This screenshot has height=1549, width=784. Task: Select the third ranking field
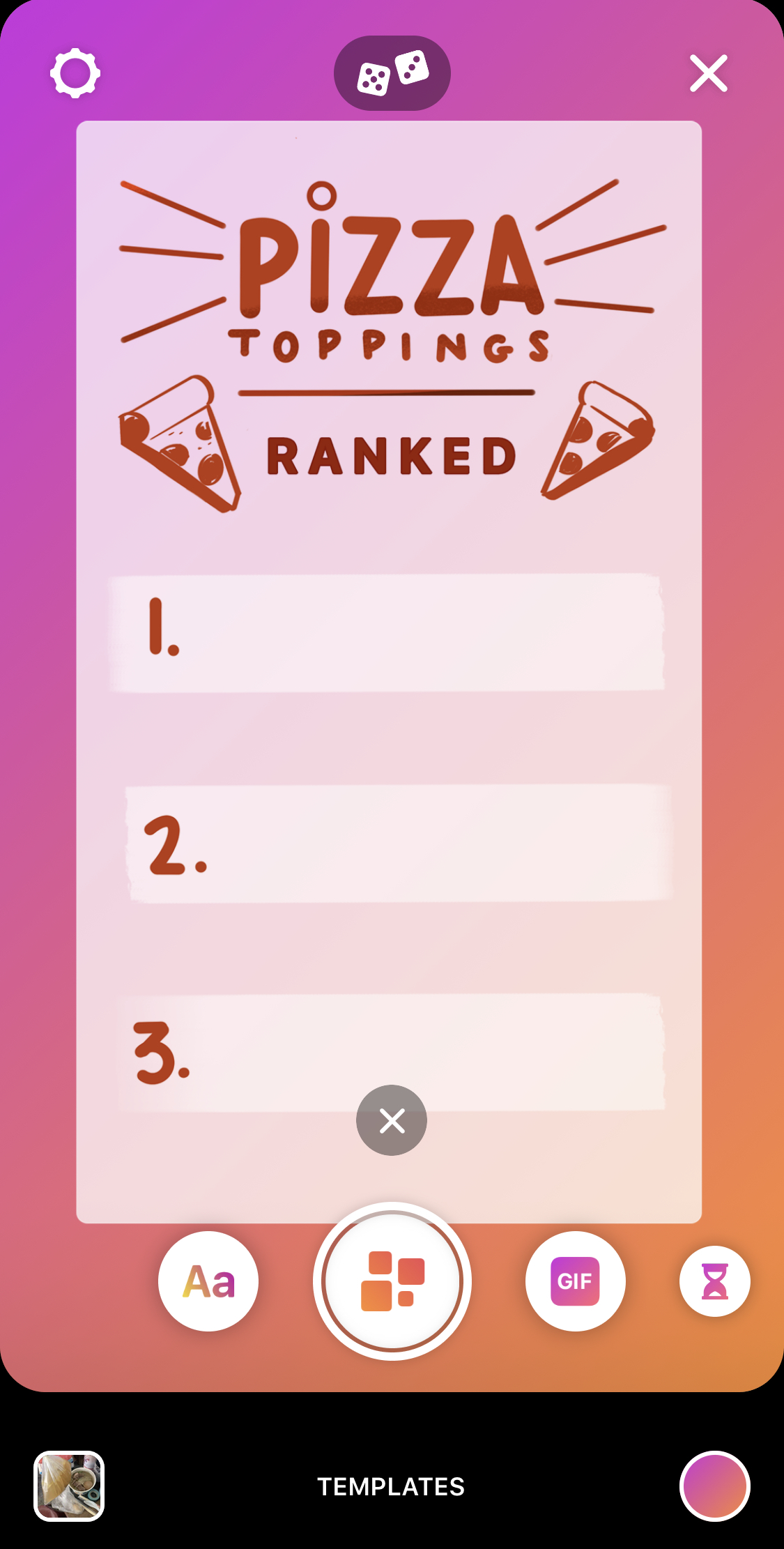[x=390, y=1052]
